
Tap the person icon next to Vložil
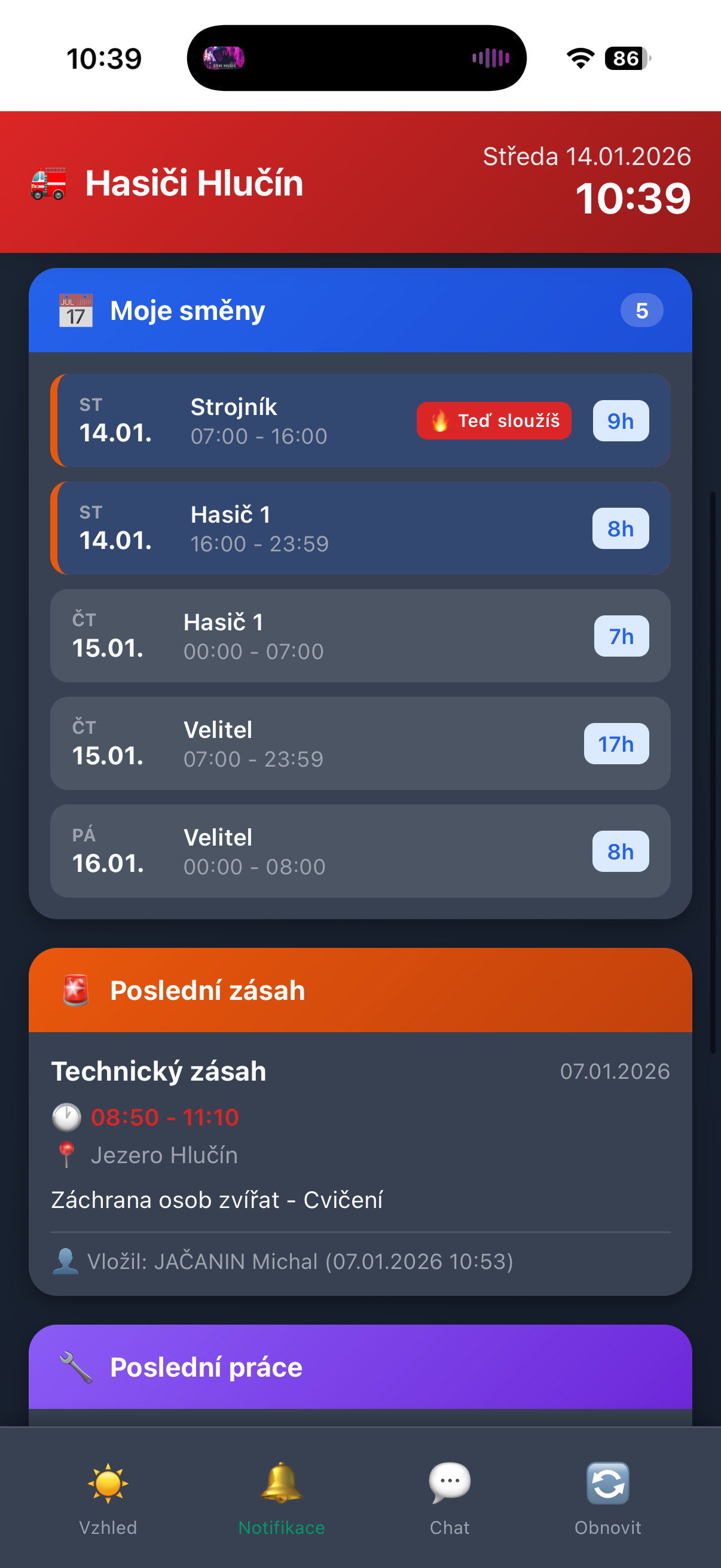point(67,1261)
